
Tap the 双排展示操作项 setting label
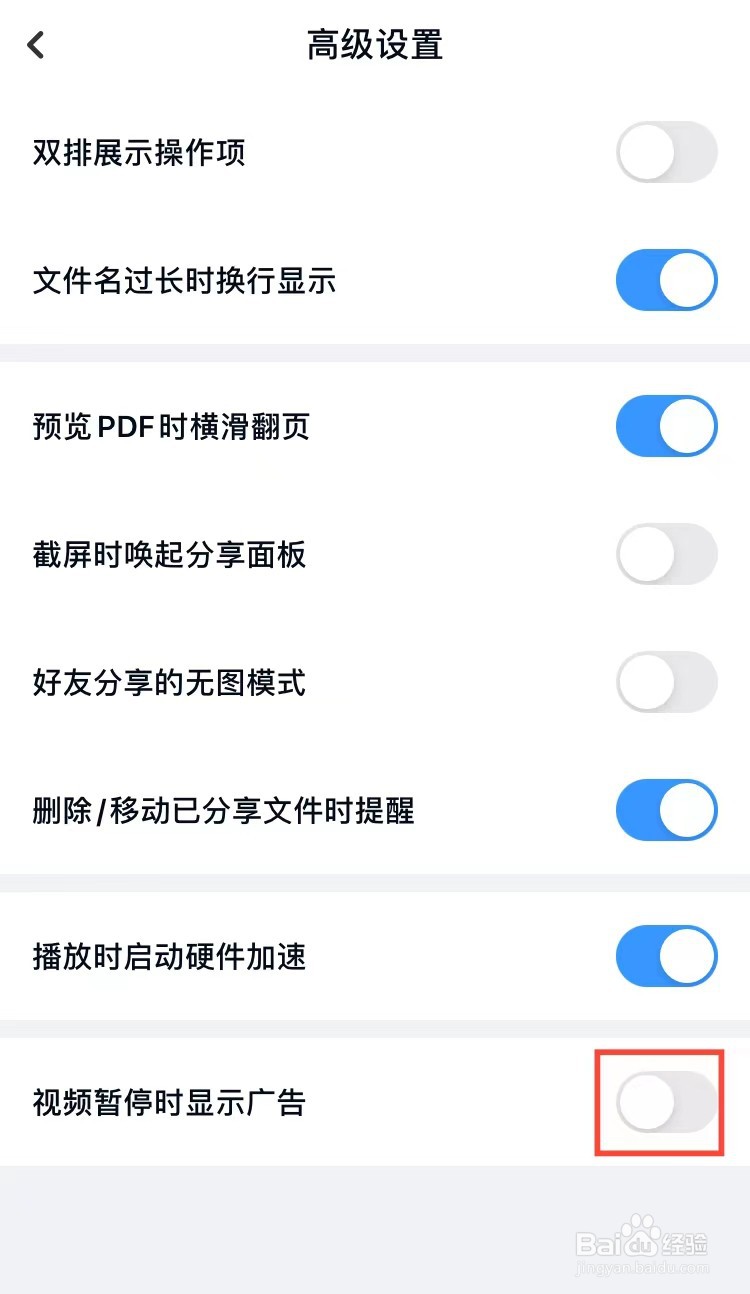click(x=138, y=152)
